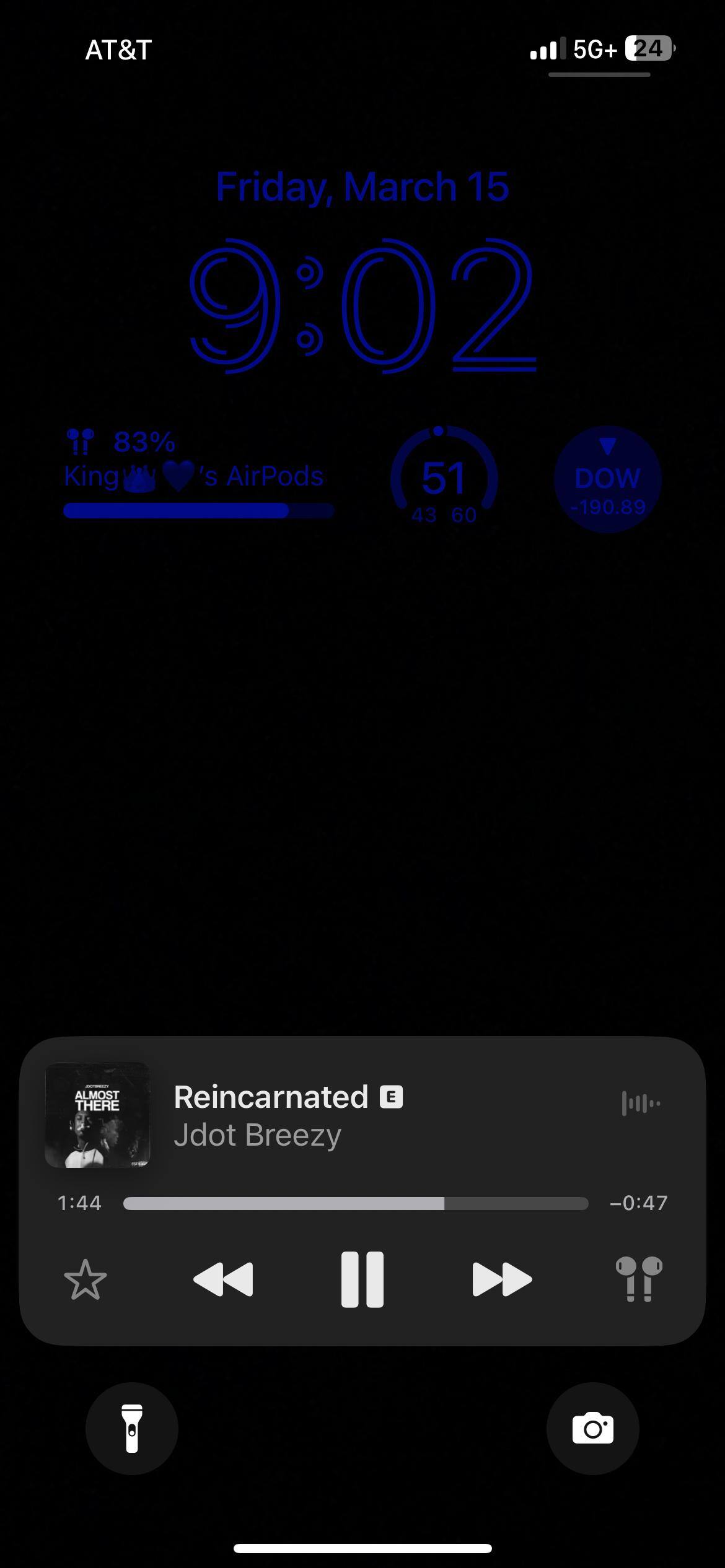Go back to the previous track
Image resolution: width=725 pixels, height=1568 pixels.
point(223,1279)
